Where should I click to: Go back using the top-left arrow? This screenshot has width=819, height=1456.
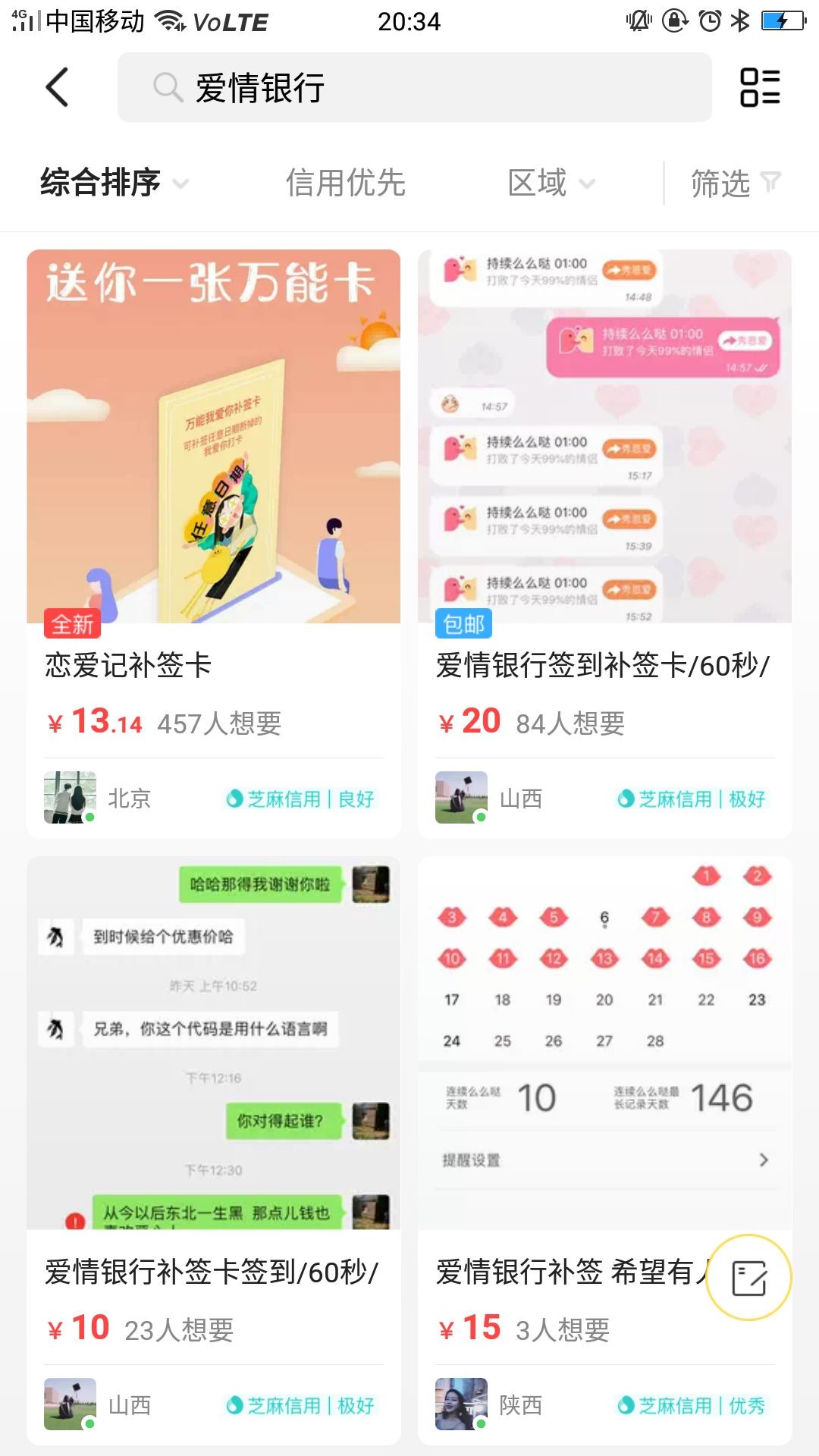[x=58, y=87]
